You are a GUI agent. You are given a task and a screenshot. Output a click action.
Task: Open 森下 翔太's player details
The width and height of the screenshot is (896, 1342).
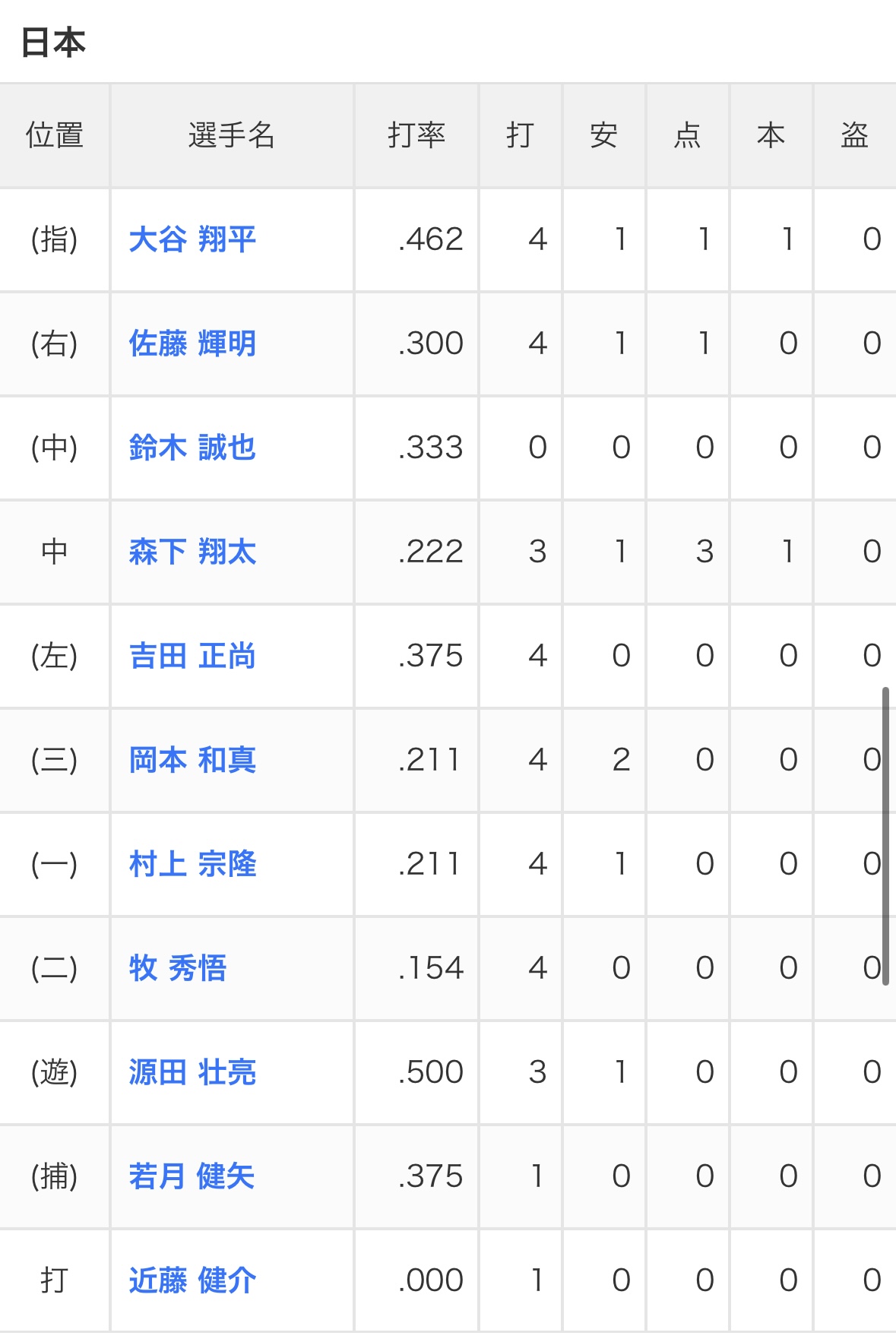(192, 552)
